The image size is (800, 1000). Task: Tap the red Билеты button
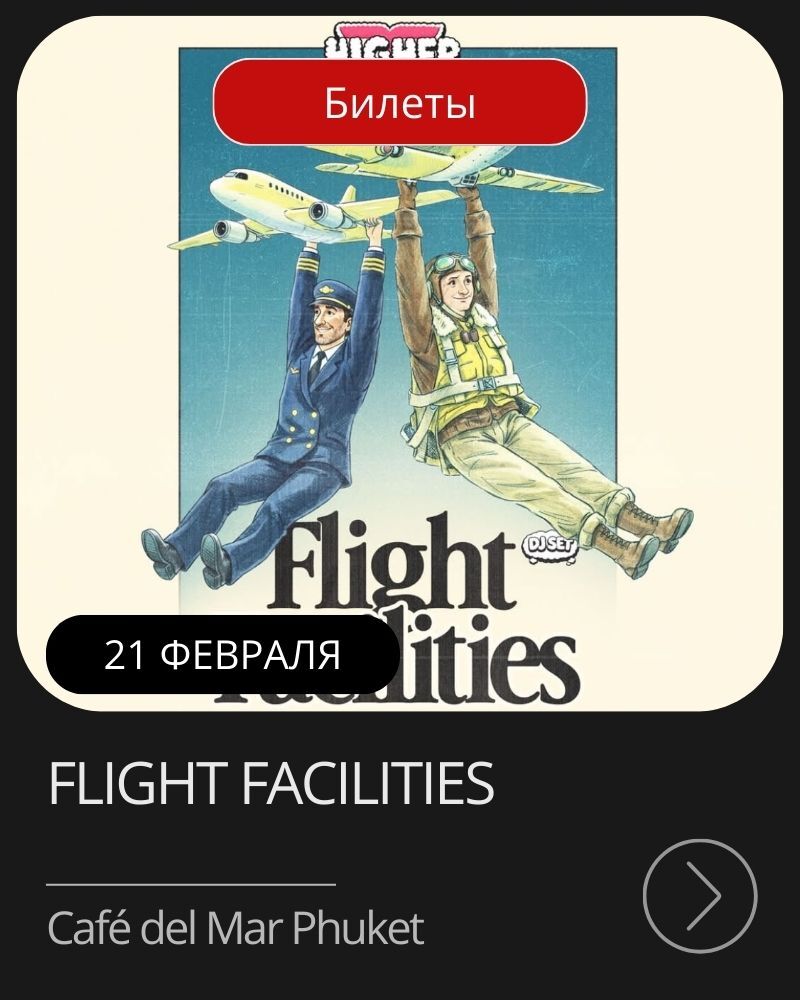coord(399,102)
